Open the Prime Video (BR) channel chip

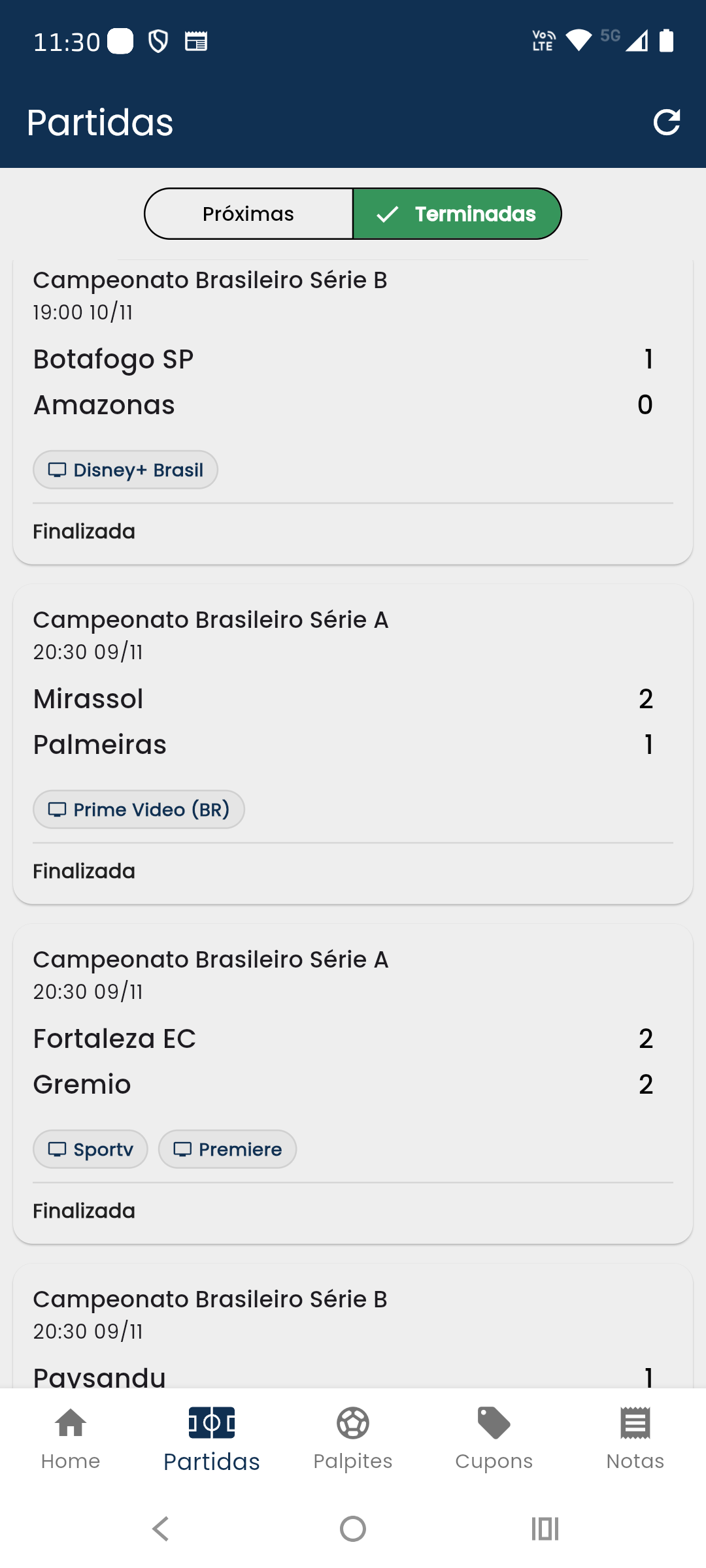coord(138,809)
